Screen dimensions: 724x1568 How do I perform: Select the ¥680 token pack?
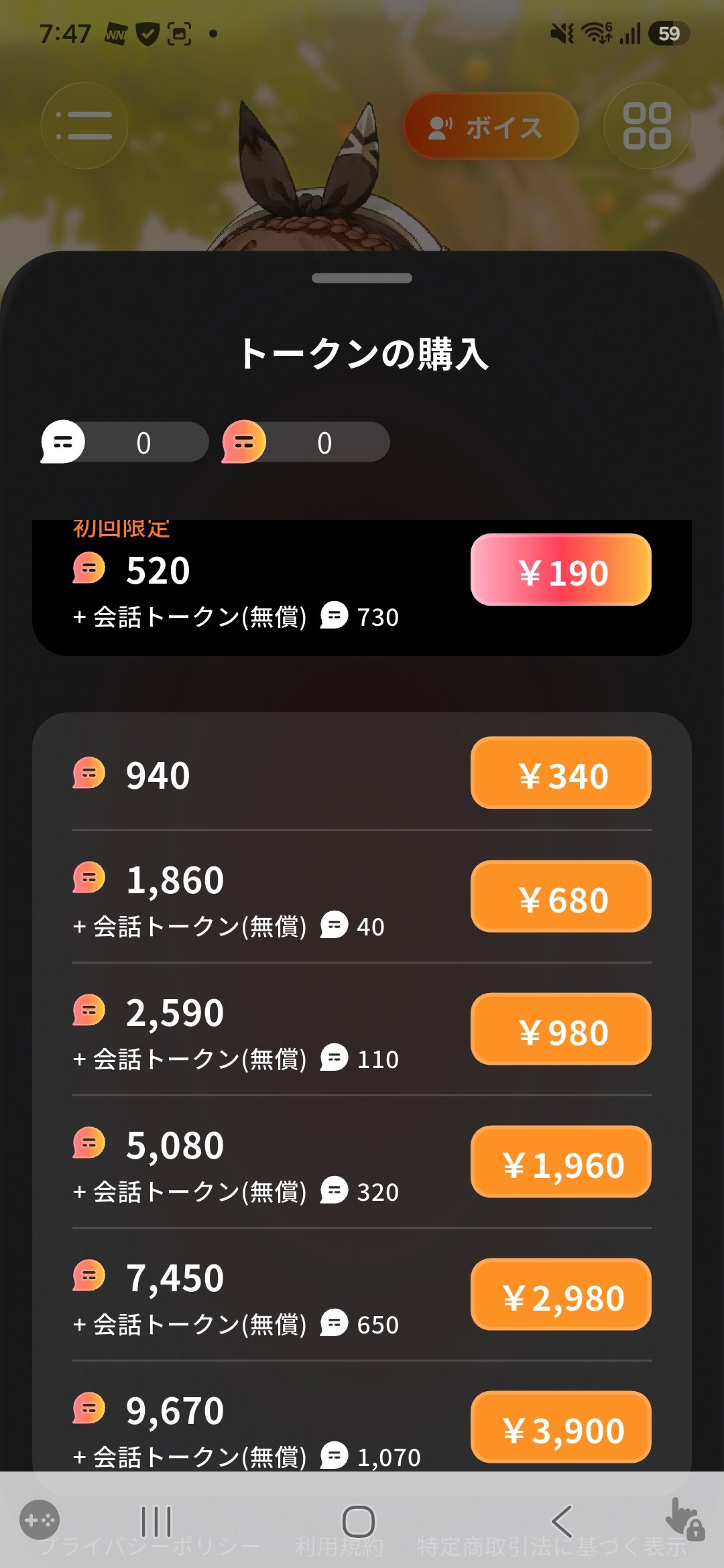coord(561,897)
